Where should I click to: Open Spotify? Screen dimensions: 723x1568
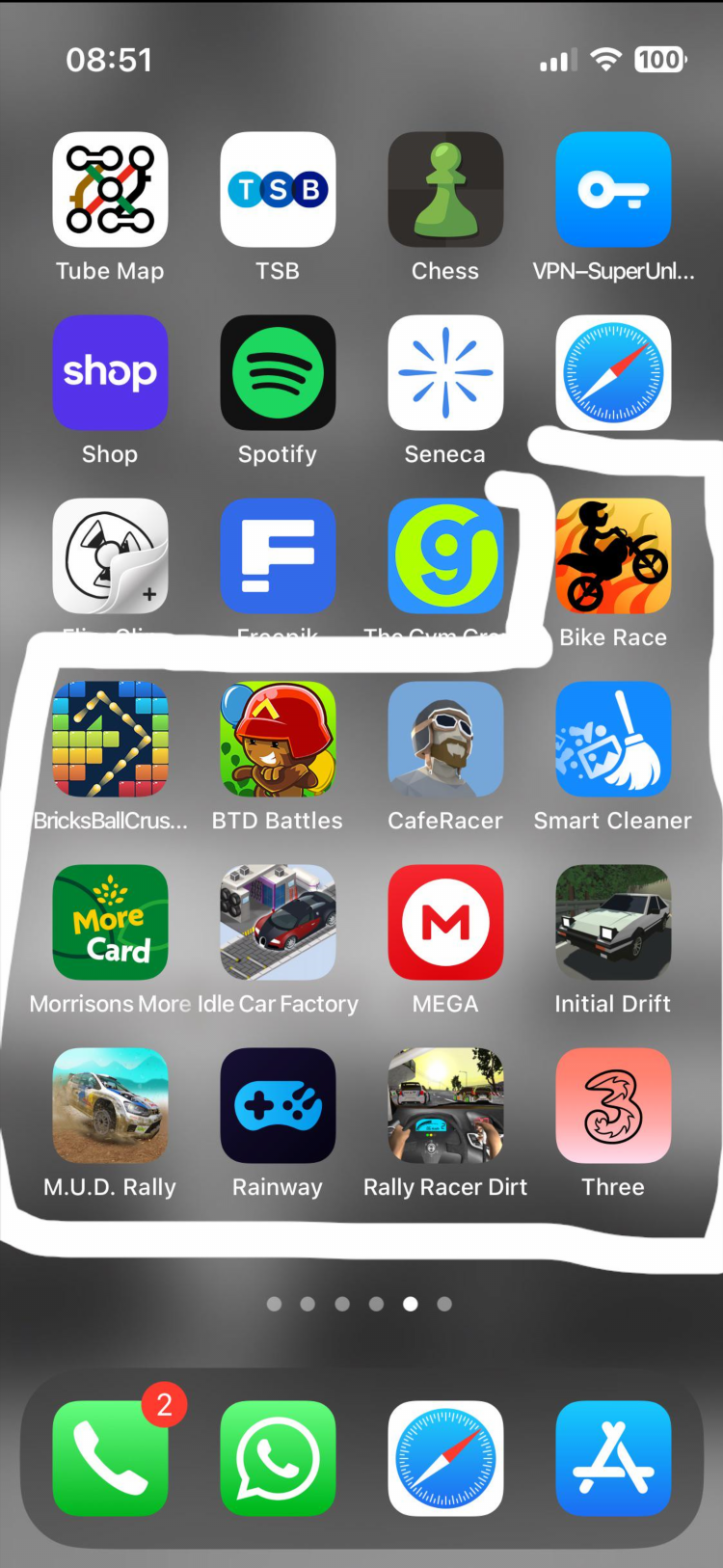(278, 373)
